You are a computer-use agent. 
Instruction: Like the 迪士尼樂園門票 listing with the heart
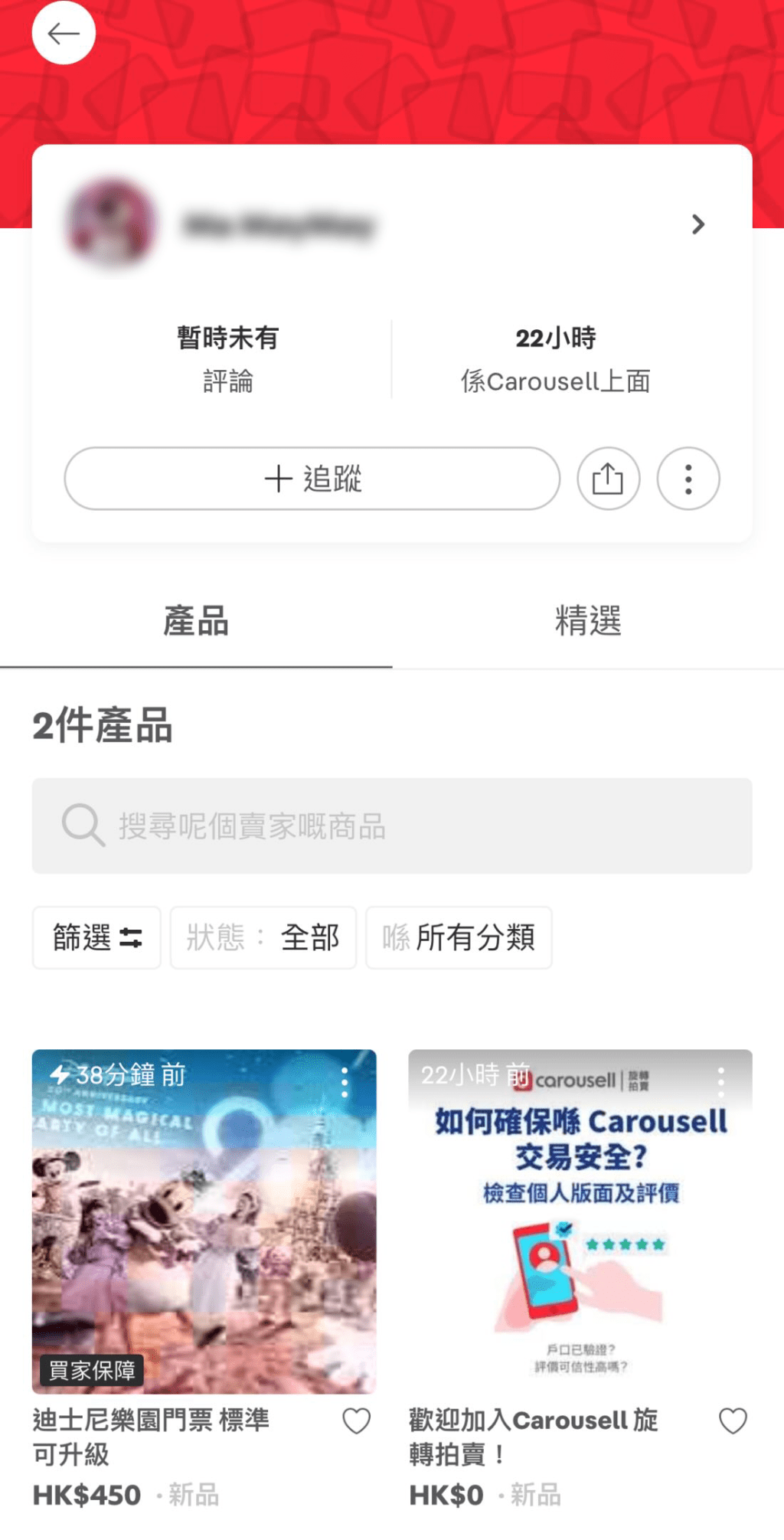357,1421
